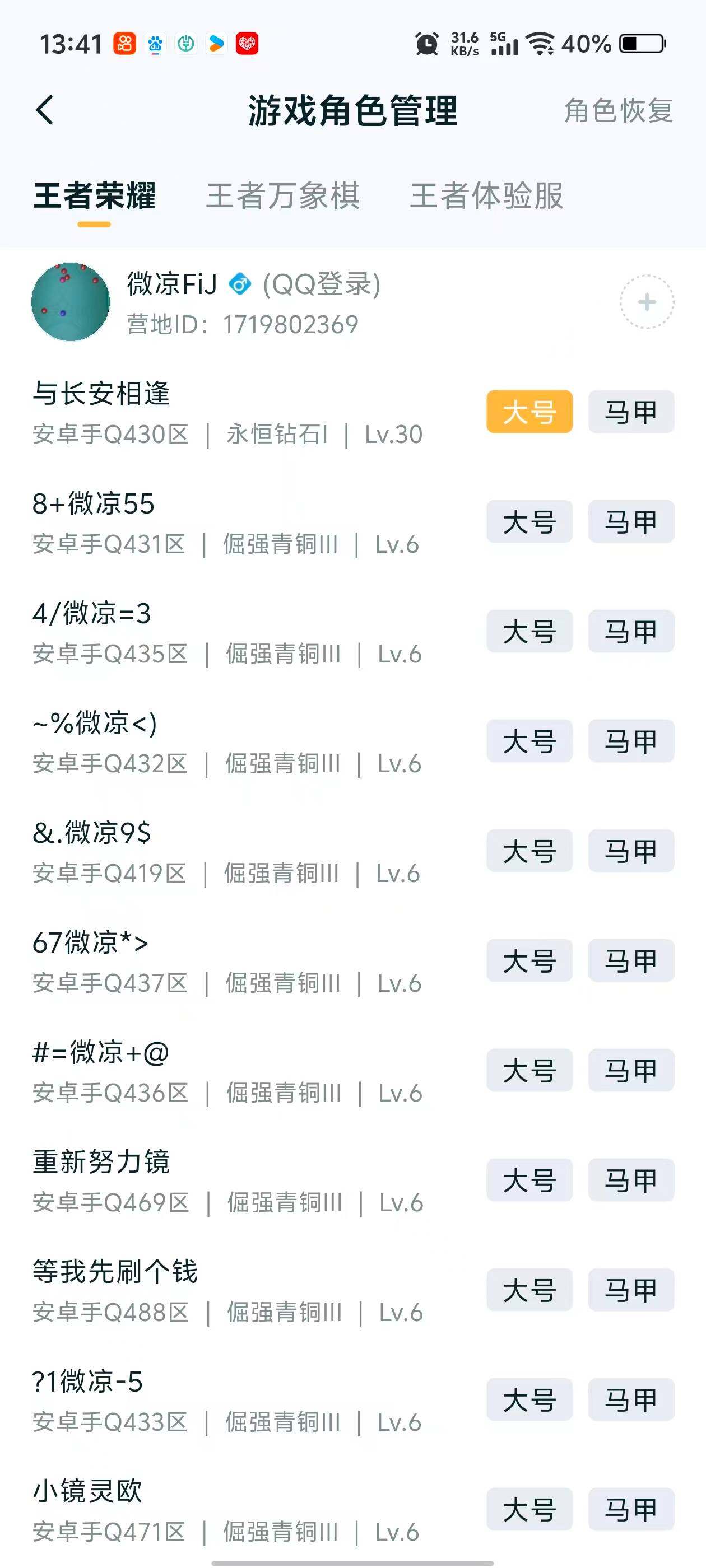Tap the green bank app icon in the status bar
This screenshot has width=706, height=1568.
coord(187,44)
